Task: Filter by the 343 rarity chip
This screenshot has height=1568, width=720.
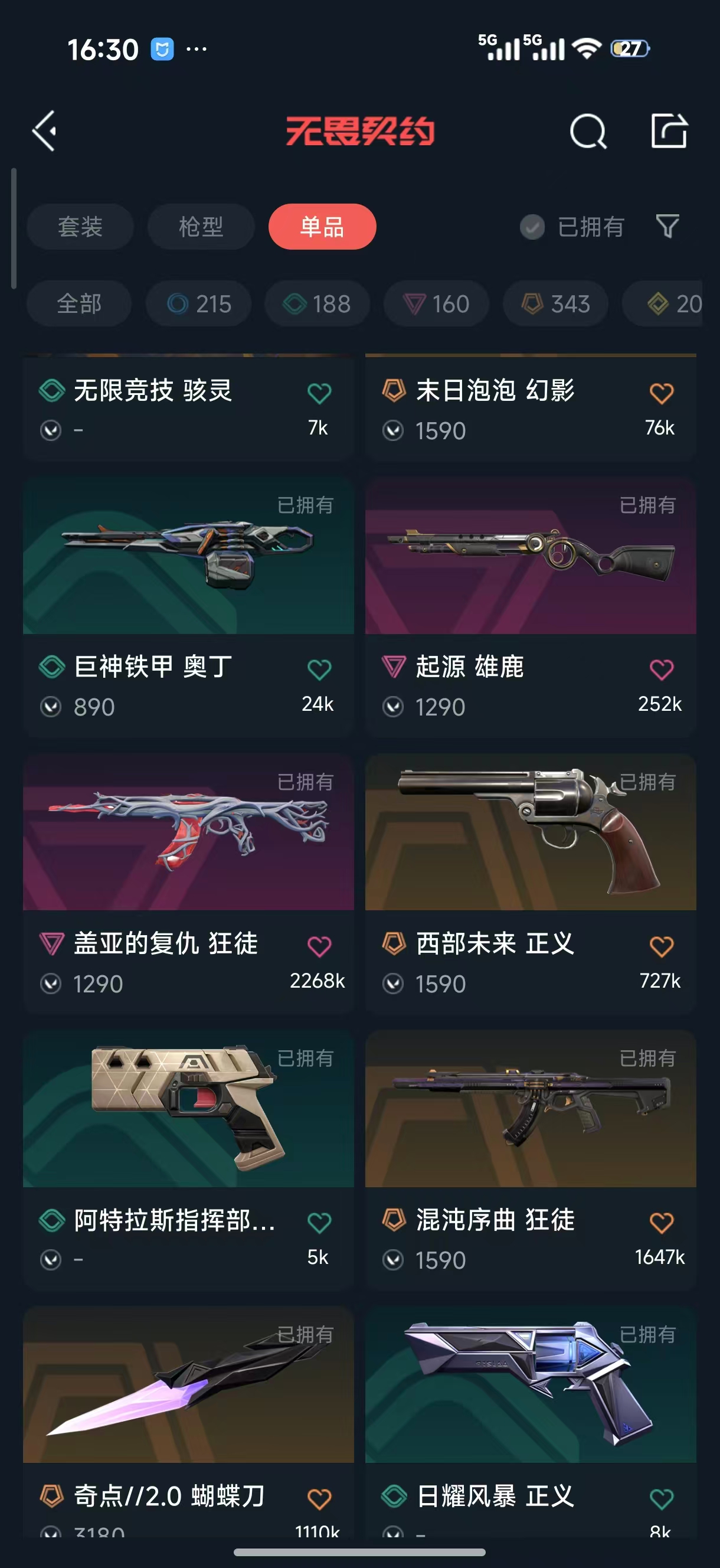Action: coord(556,303)
